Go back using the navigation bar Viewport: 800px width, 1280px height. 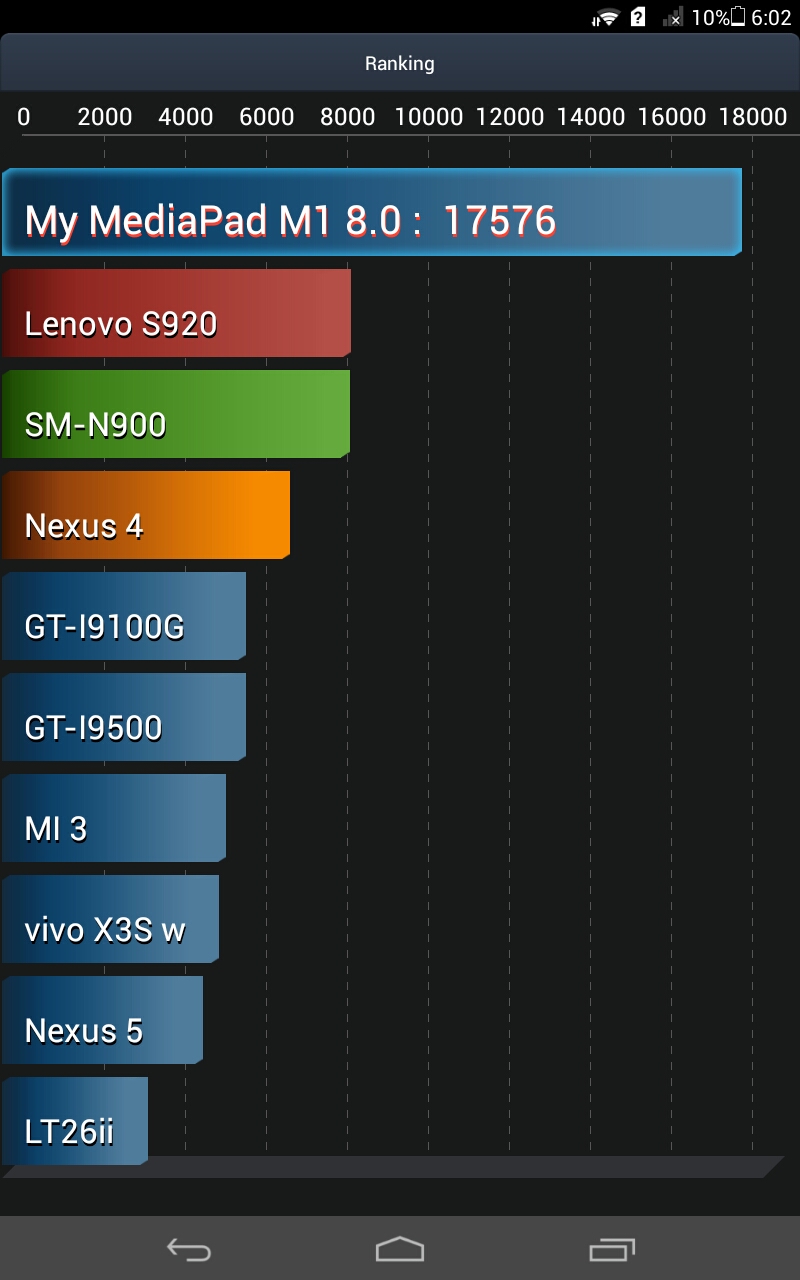point(188,1249)
